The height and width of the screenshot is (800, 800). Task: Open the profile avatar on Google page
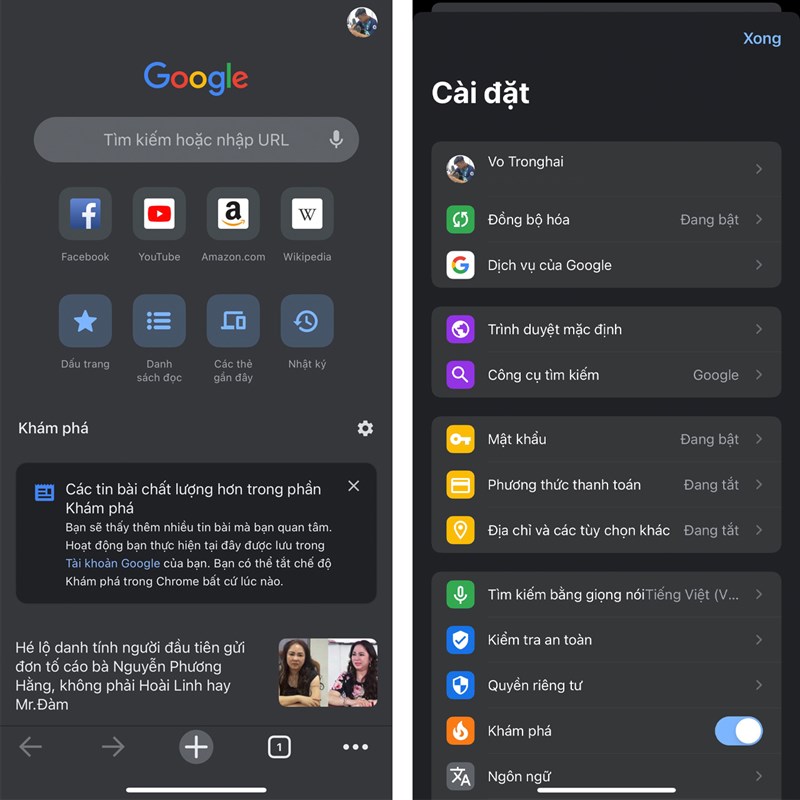tap(362, 22)
